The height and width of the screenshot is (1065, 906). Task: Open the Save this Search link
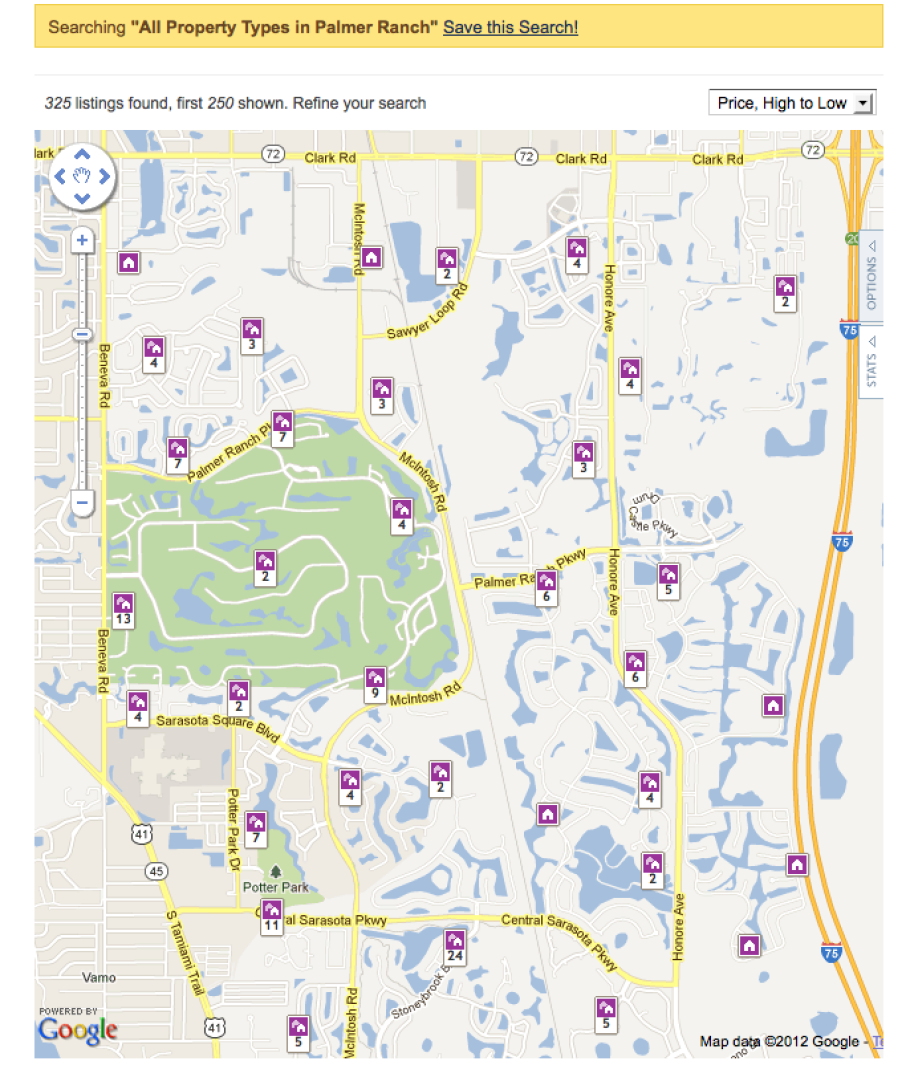(x=510, y=28)
